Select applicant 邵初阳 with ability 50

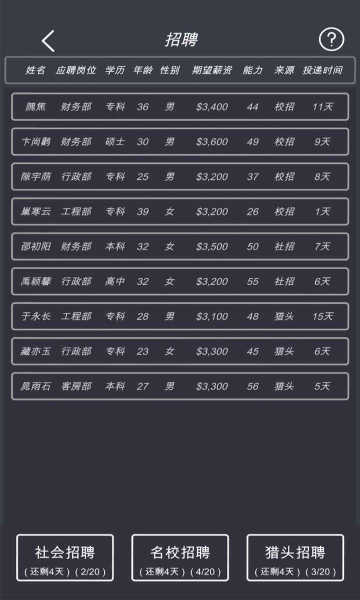180,246
